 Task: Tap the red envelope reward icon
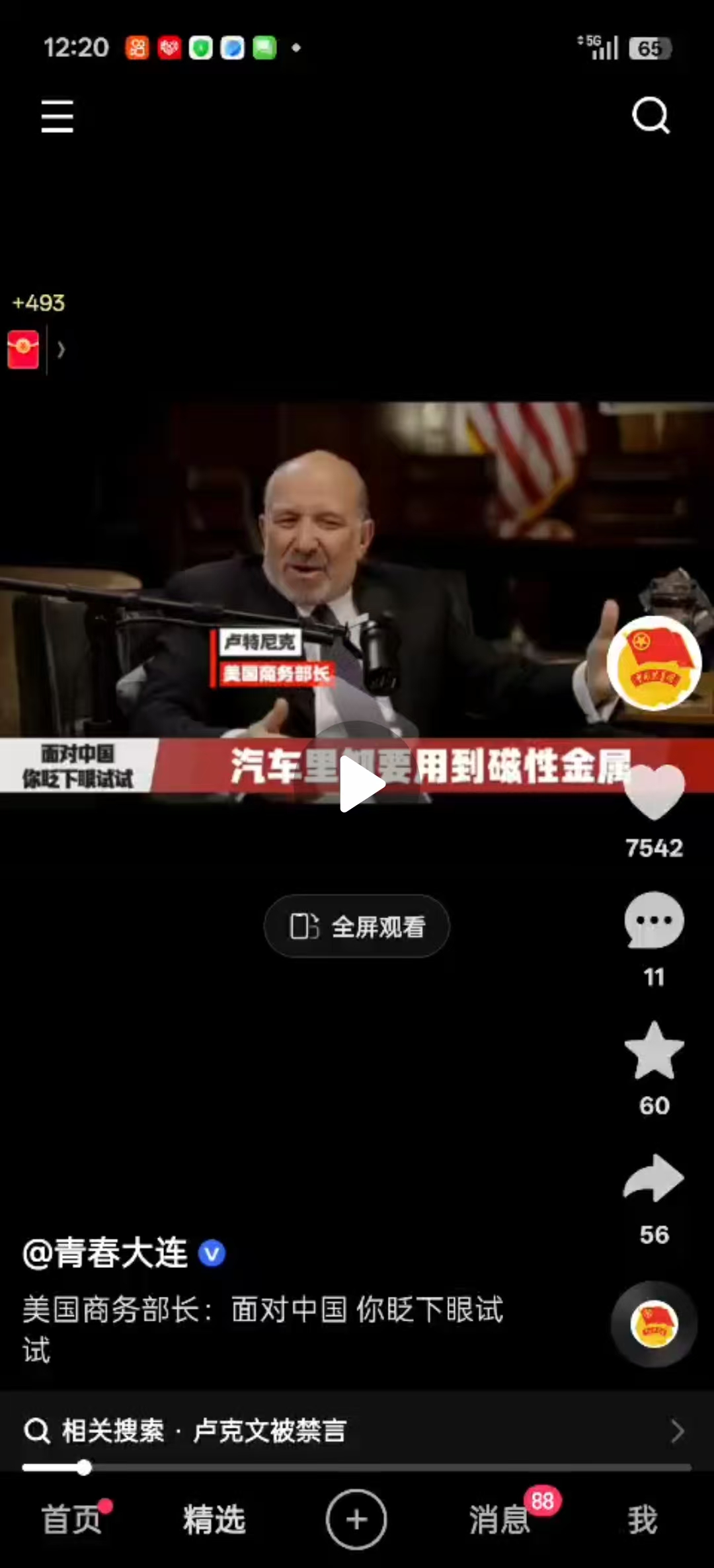coord(23,350)
